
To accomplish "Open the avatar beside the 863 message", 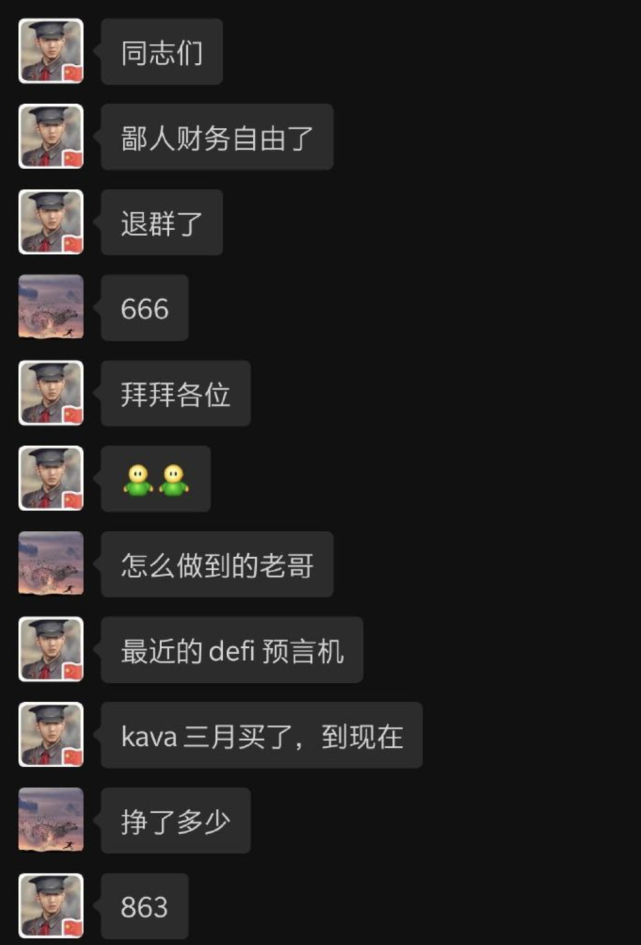I will 51,905.
